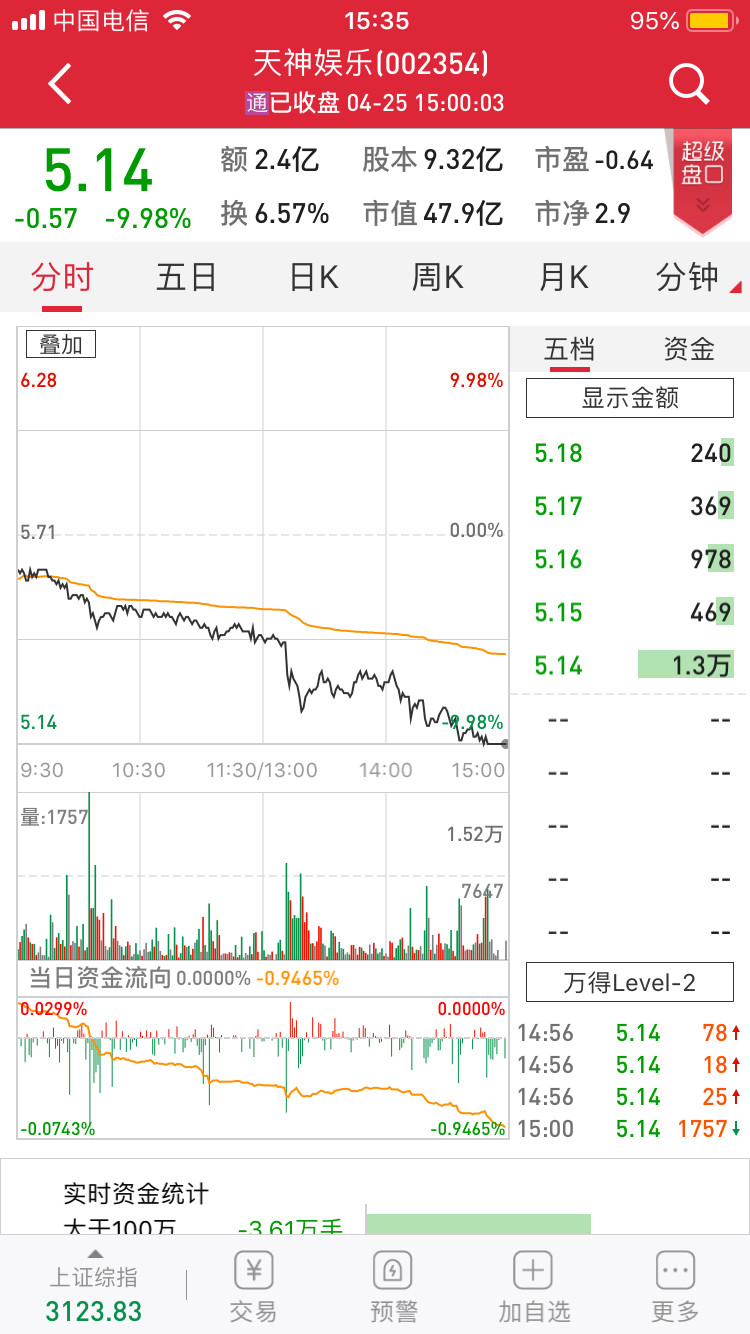
Task: Open the 分钟 interval dropdown
Action: 690,277
